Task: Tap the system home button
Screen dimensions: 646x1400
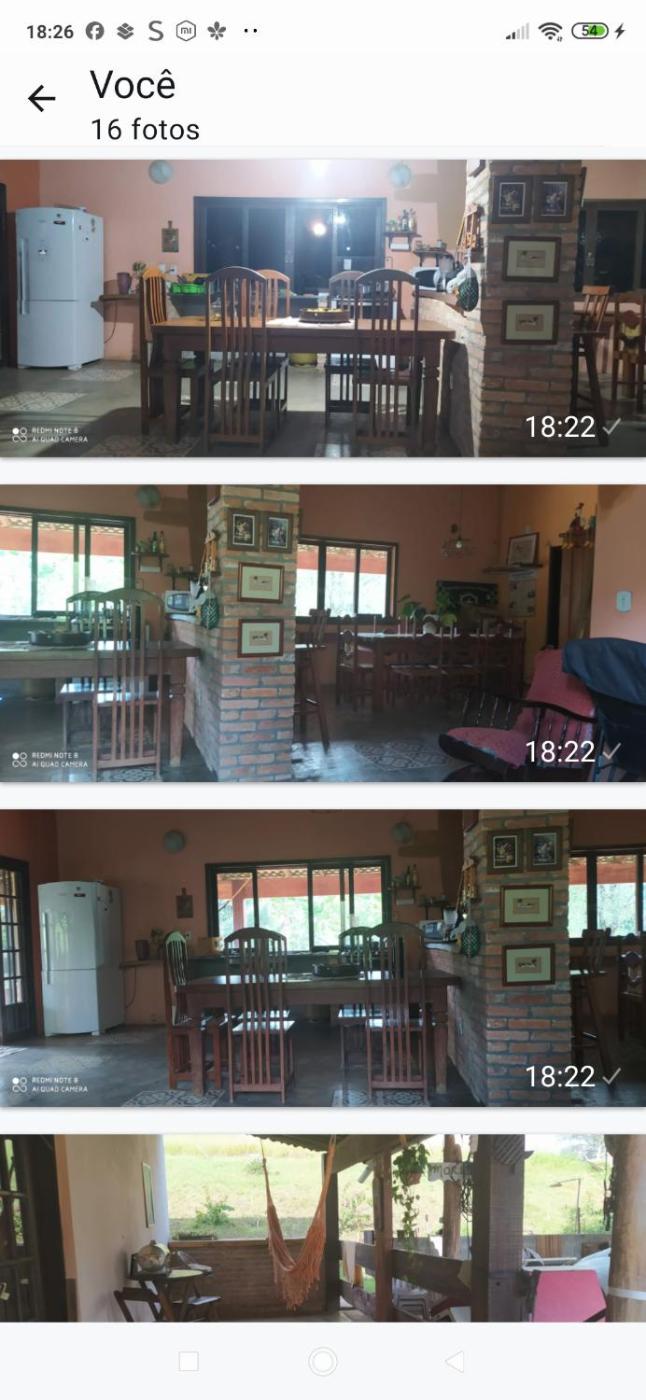Action: point(323,1361)
